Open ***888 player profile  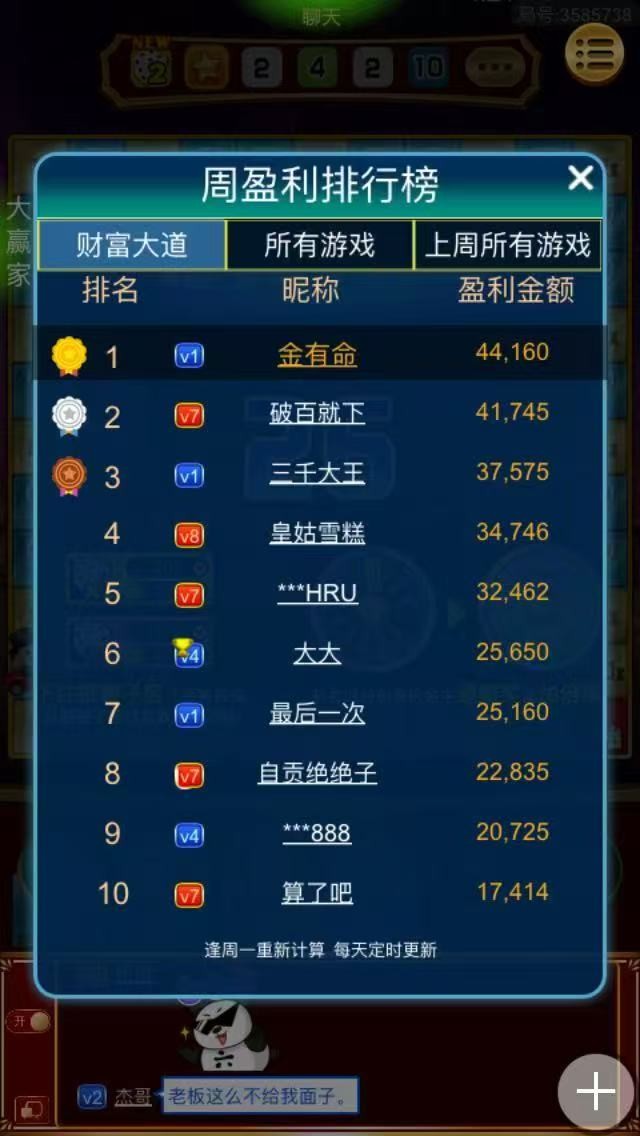click(317, 833)
